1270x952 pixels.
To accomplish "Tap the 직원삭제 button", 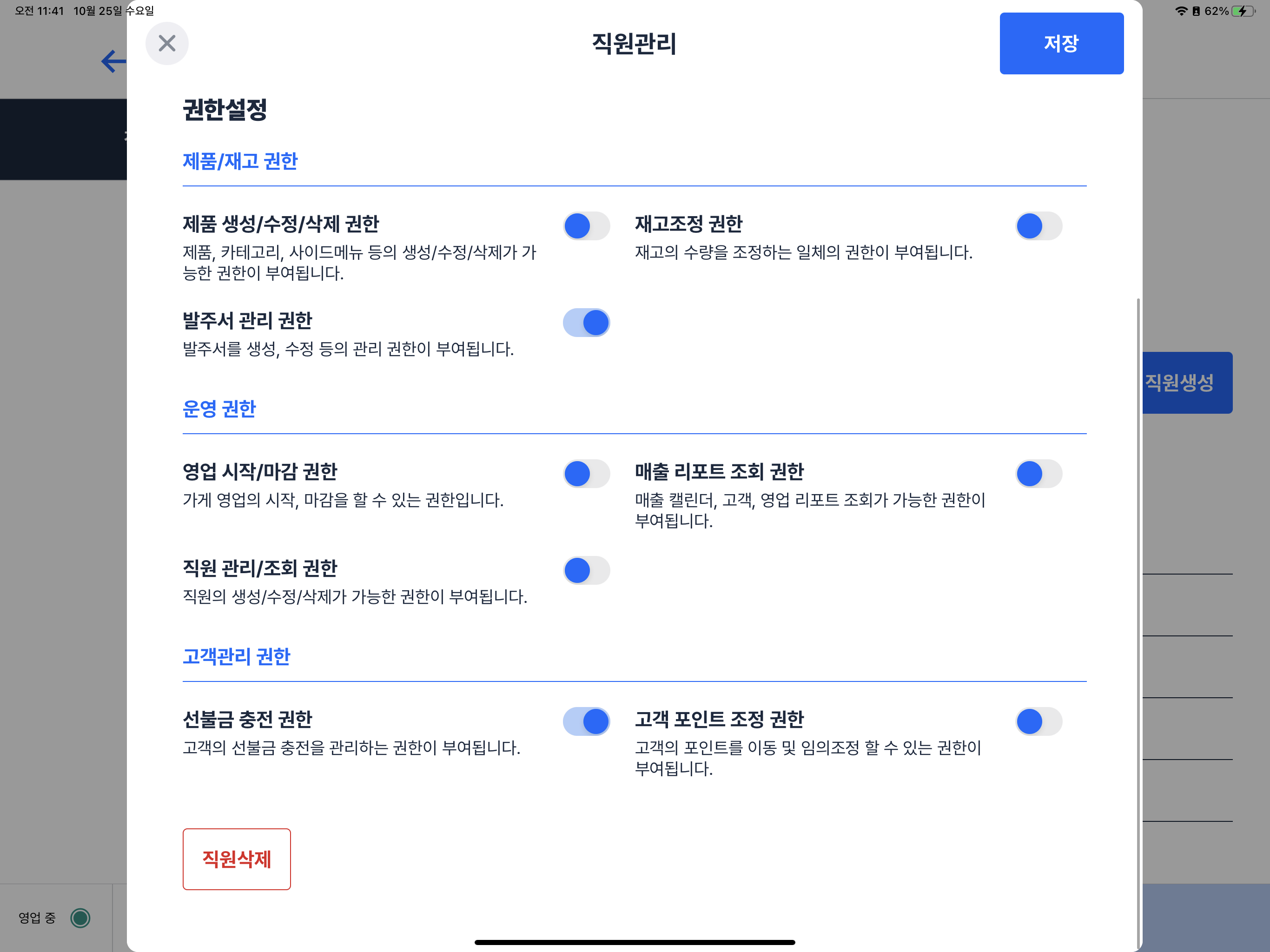I will click(237, 859).
